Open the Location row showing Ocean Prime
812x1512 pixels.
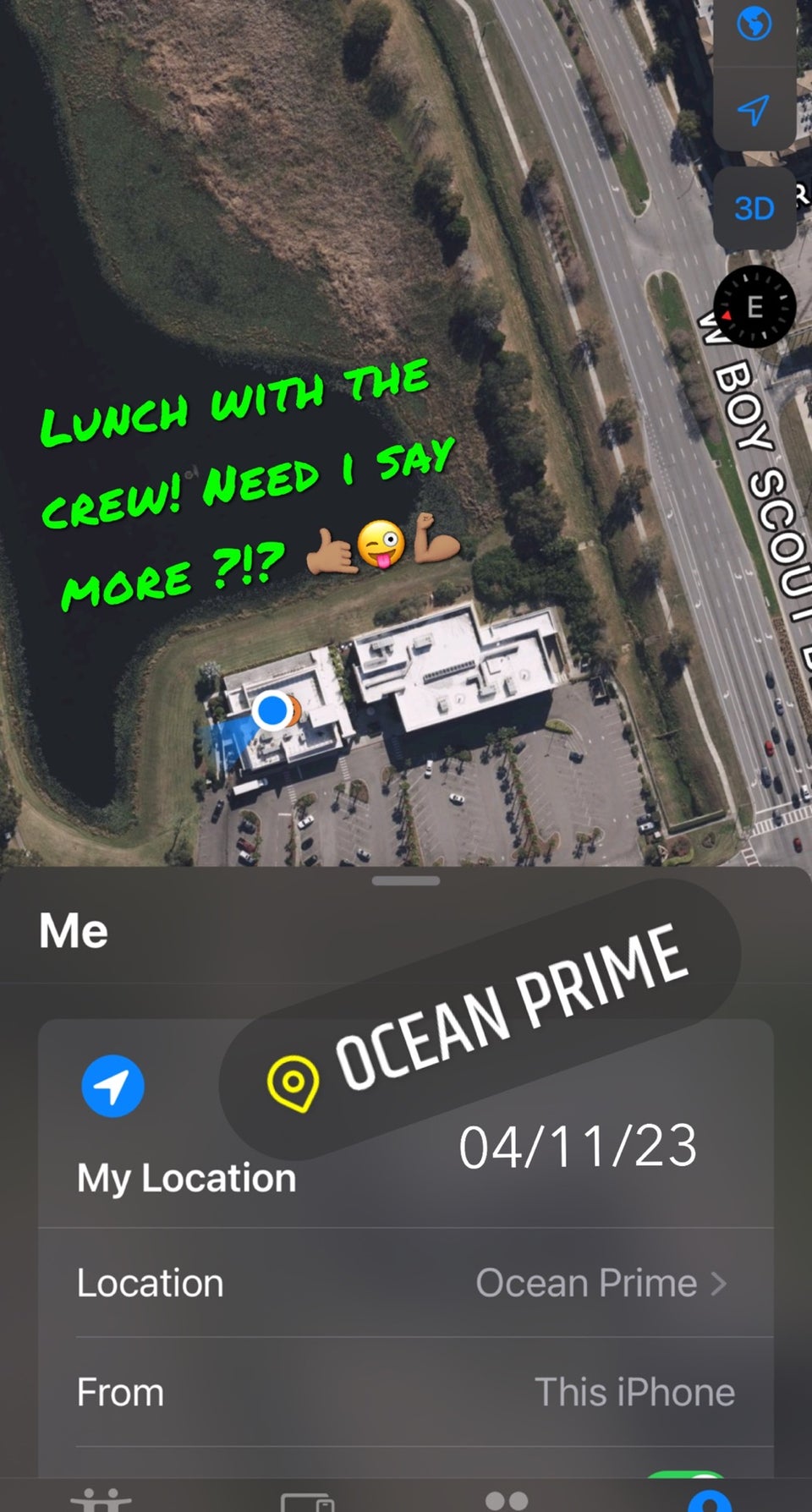pos(406,1283)
